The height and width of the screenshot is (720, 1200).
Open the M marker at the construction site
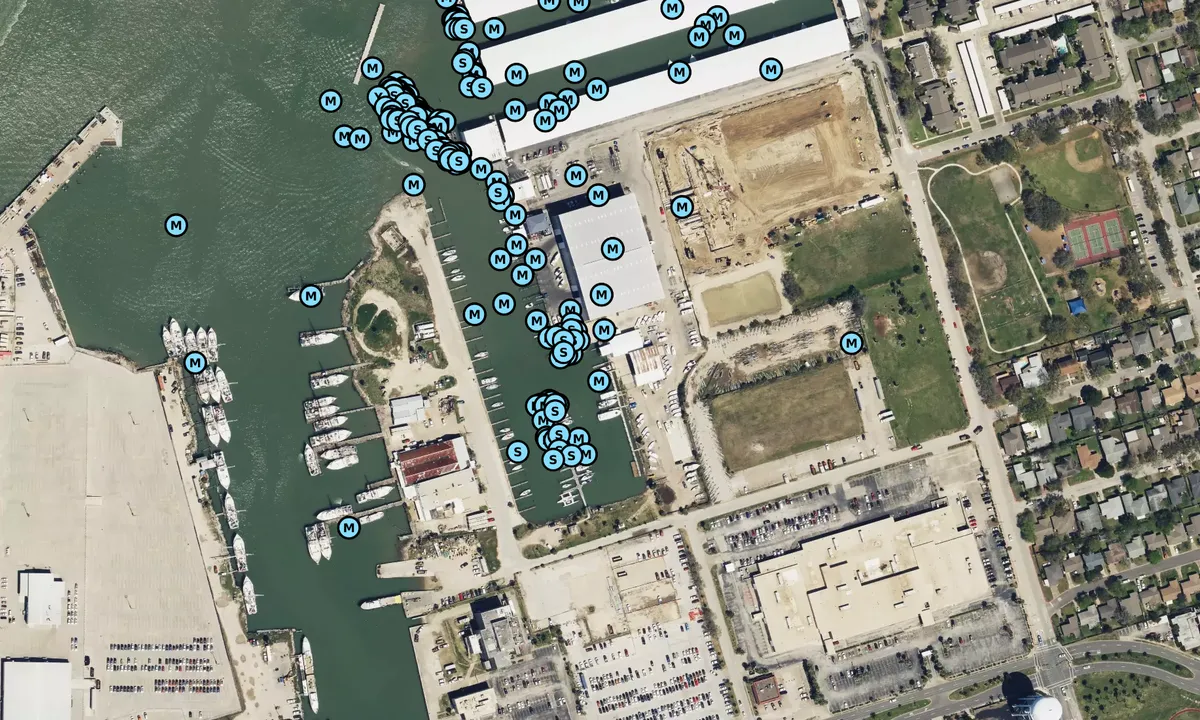(682, 207)
